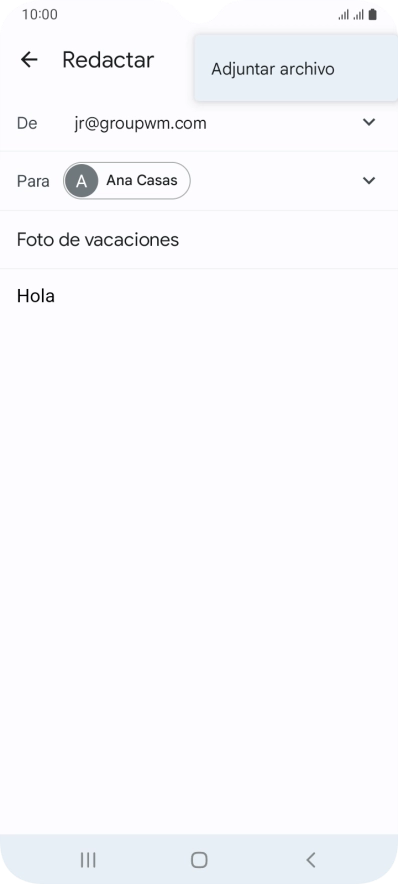Select Adjuntar archivo from the menu
The height and width of the screenshot is (884, 398).
point(296,69)
